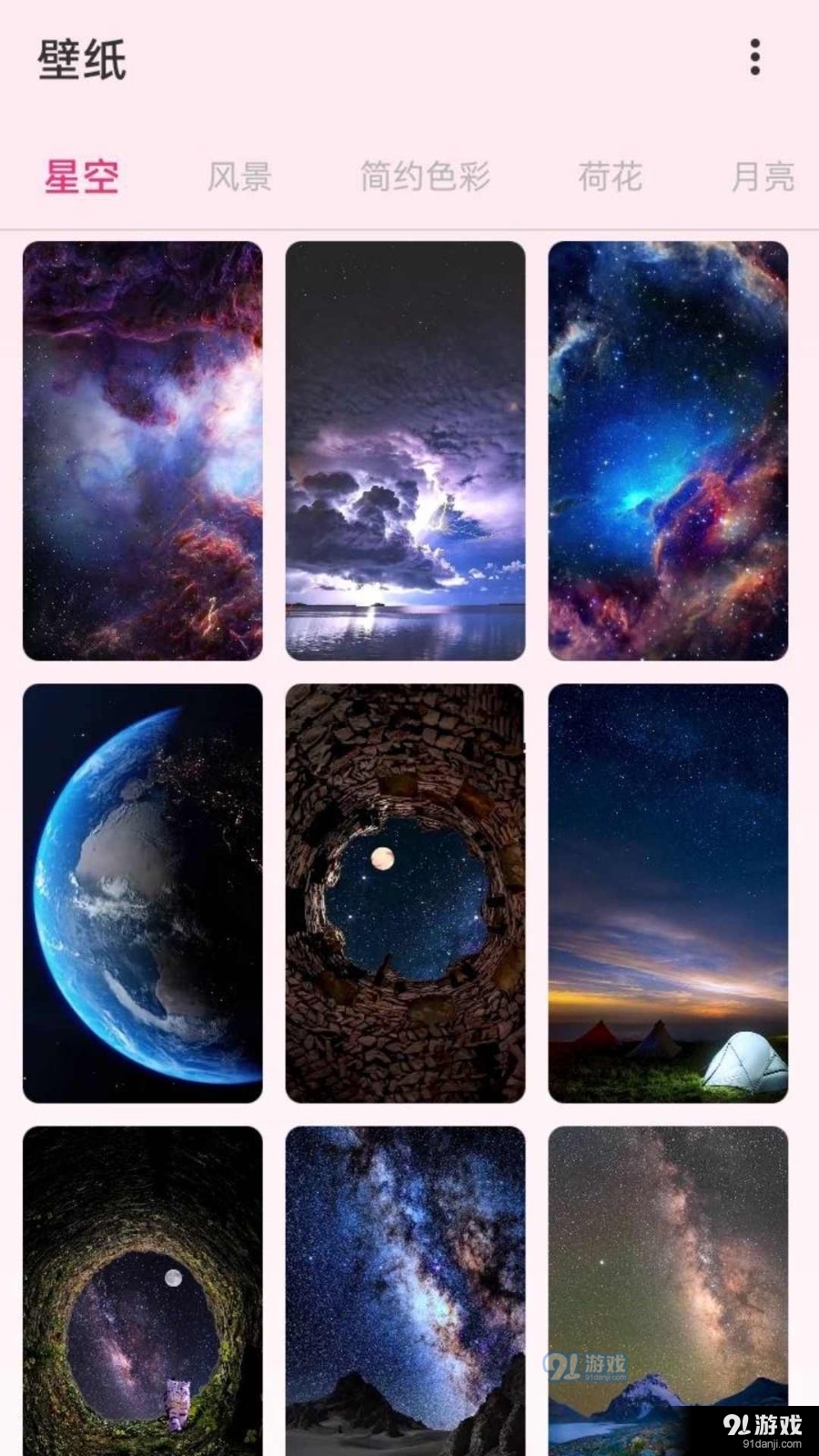Switch to the 简约色彩 tab
Viewport: 819px width, 1456px height.
[x=425, y=177]
